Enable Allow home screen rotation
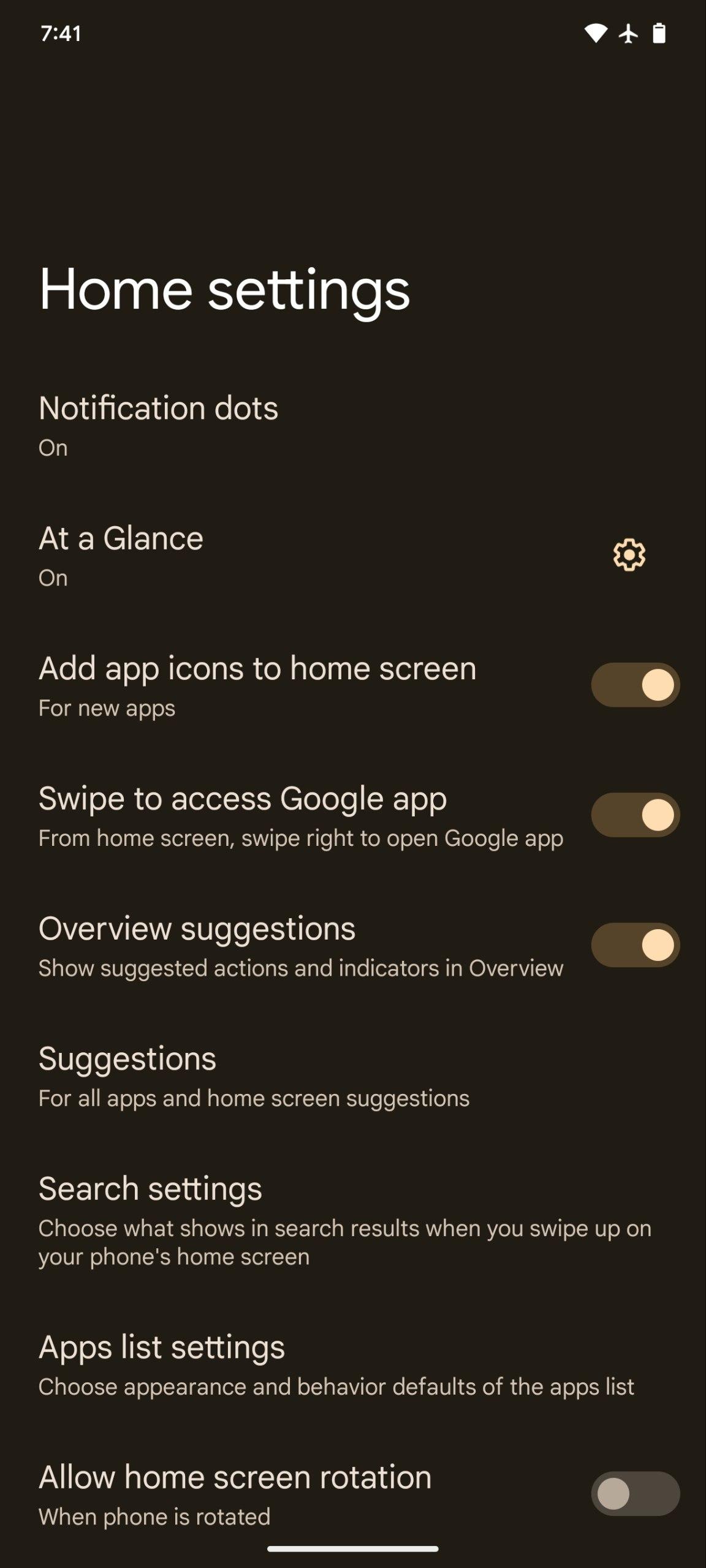 tap(635, 1494)
